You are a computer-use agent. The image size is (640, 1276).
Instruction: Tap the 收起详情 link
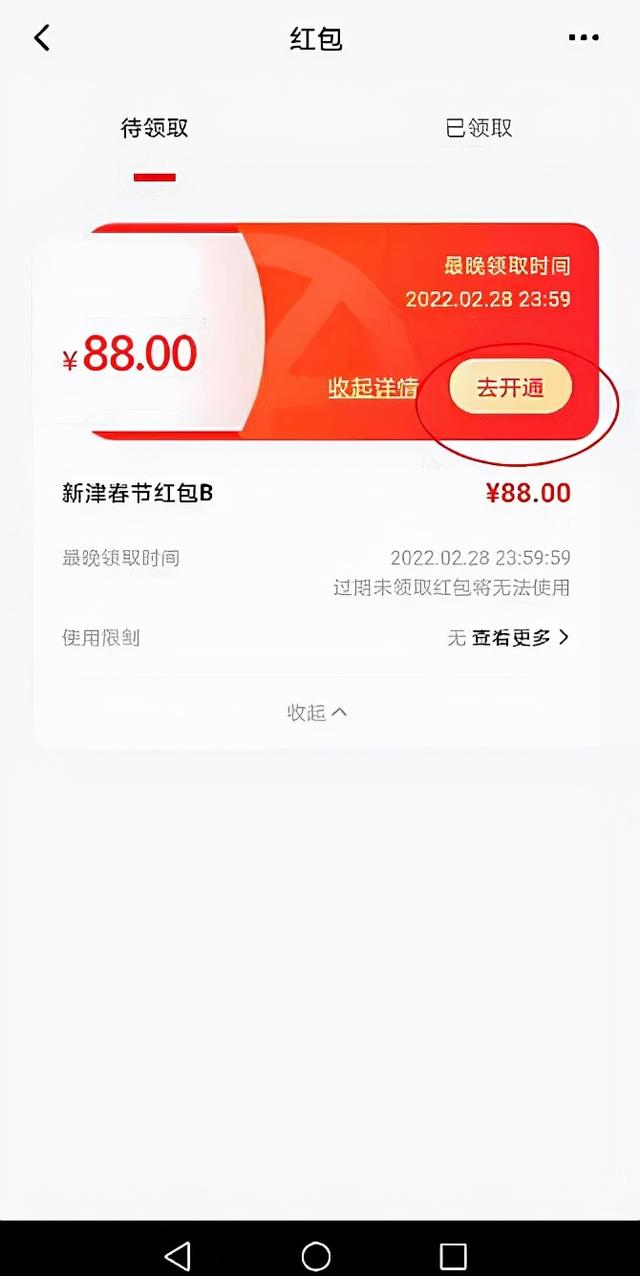(373, 388)
